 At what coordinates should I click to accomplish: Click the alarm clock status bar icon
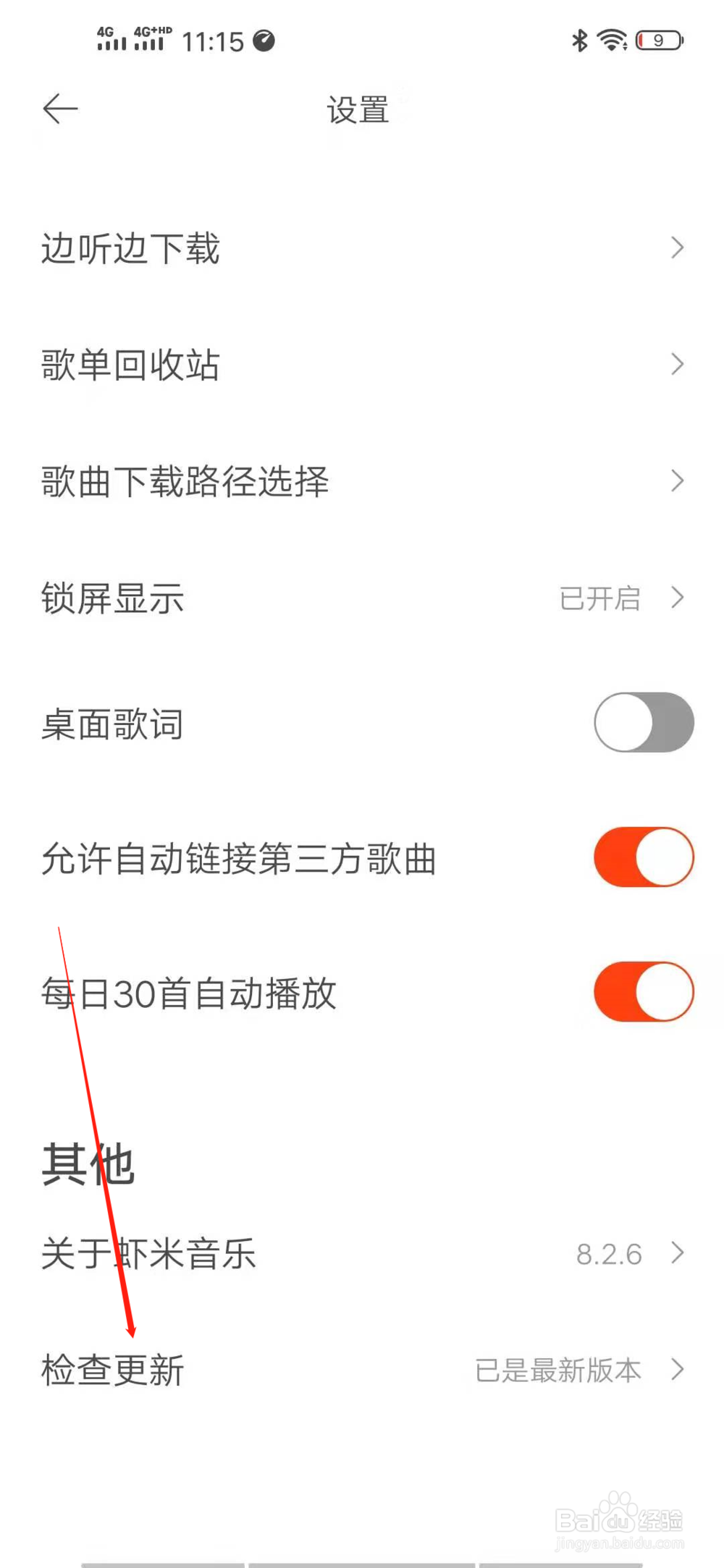point(261,41)
